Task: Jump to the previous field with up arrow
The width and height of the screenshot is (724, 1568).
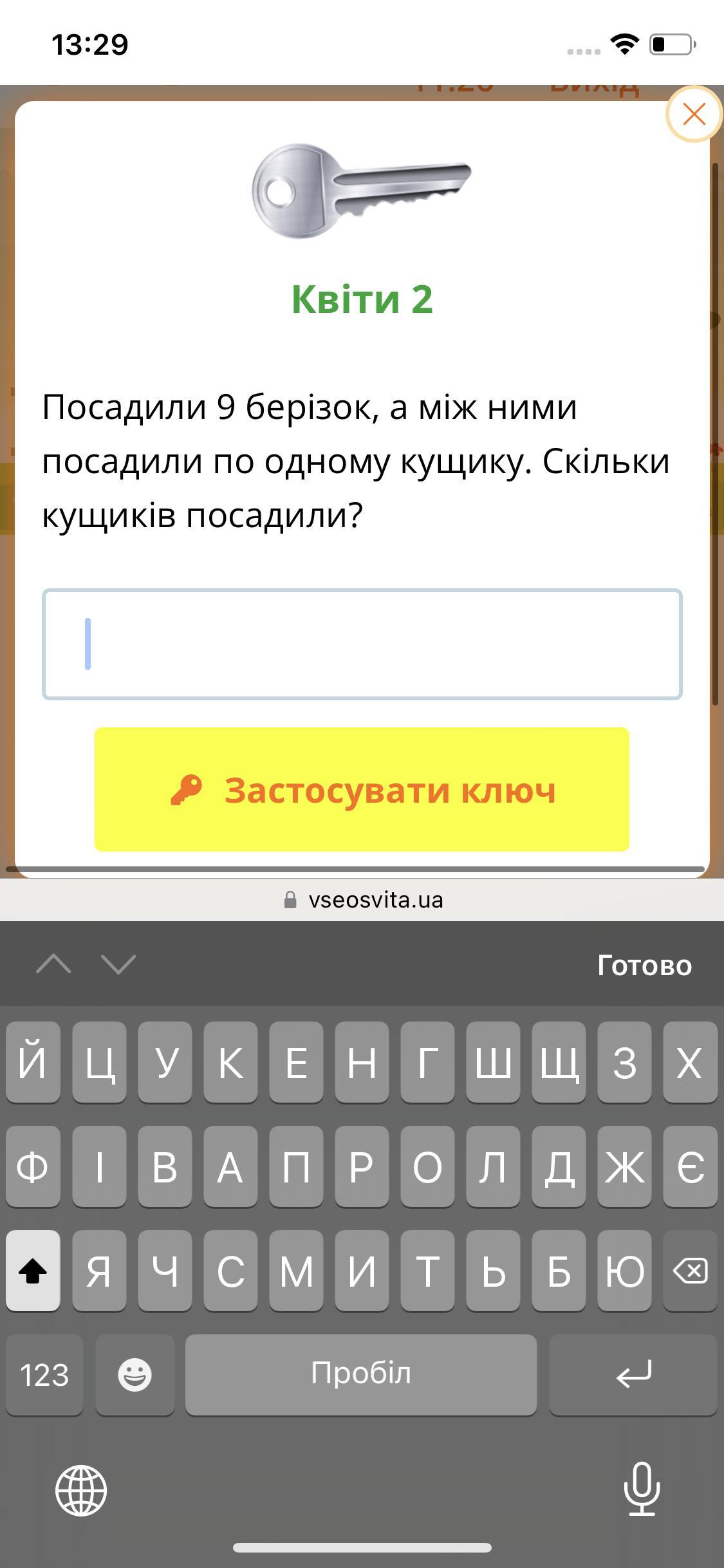Action: tap(54, 964)
